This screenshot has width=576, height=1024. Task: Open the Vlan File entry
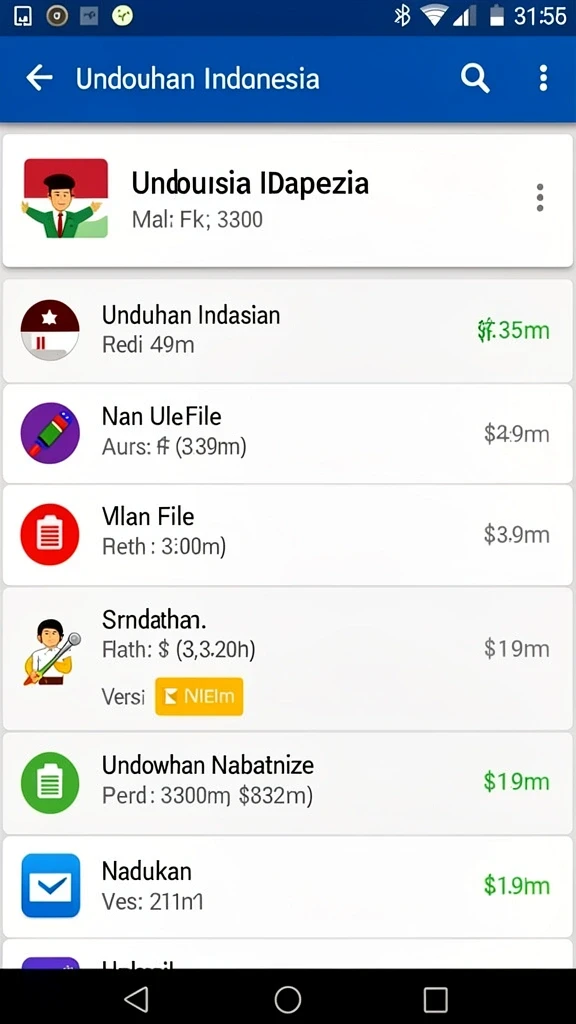tap(287, 535)
